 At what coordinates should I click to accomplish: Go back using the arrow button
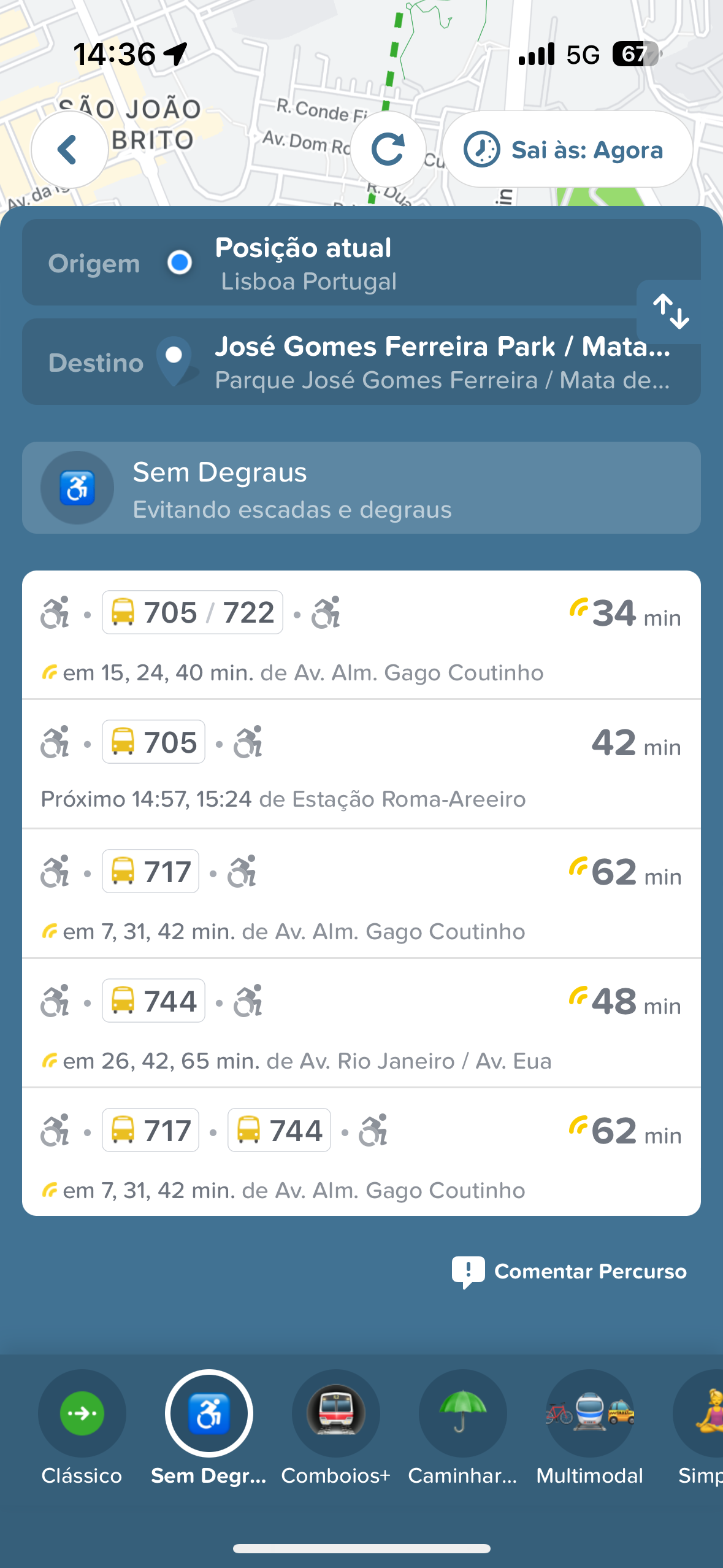tap(69, 149)
